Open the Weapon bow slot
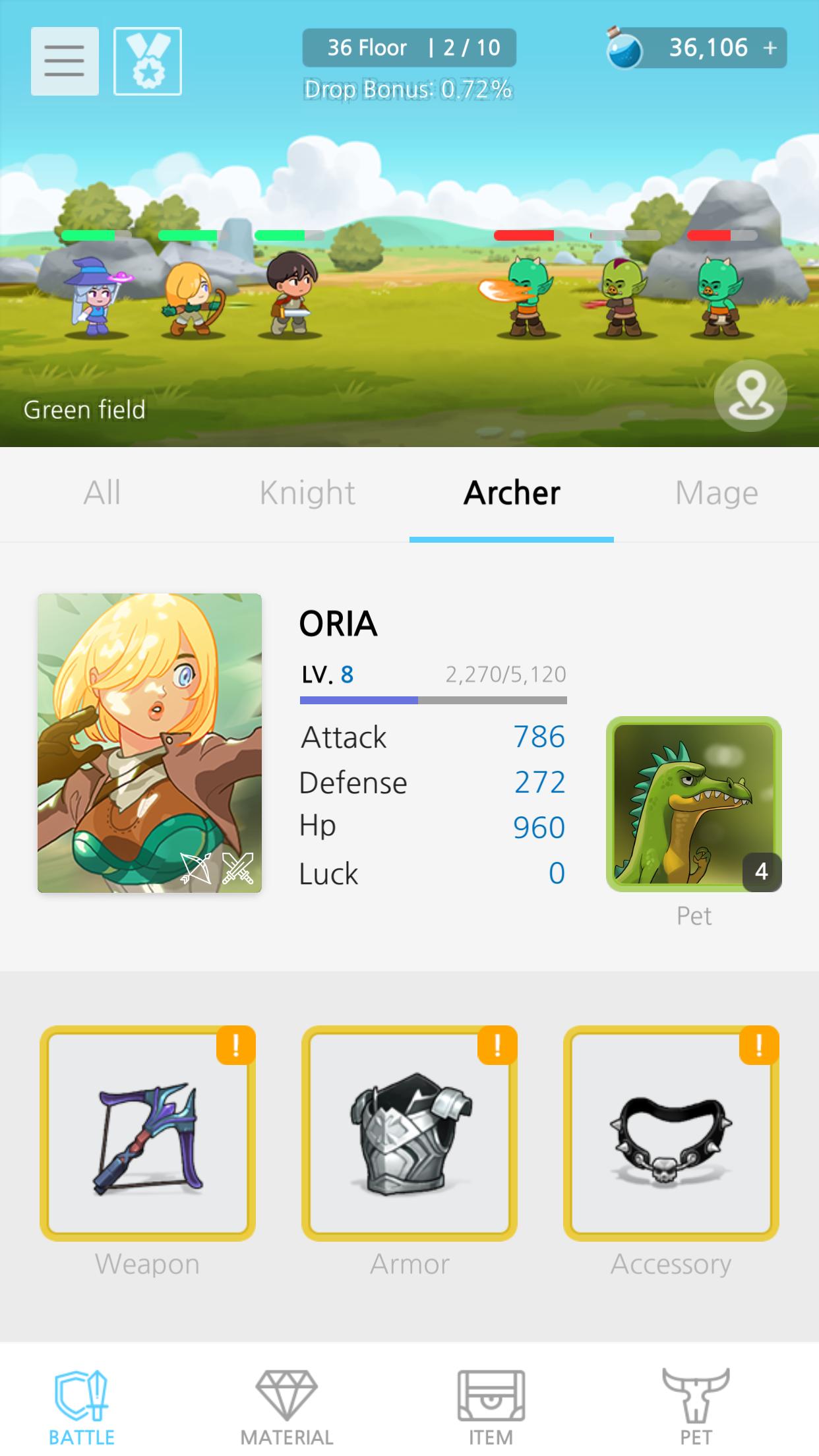Image resolution: width=819 pixels, height=1456 pixels. click(148, 1133)
